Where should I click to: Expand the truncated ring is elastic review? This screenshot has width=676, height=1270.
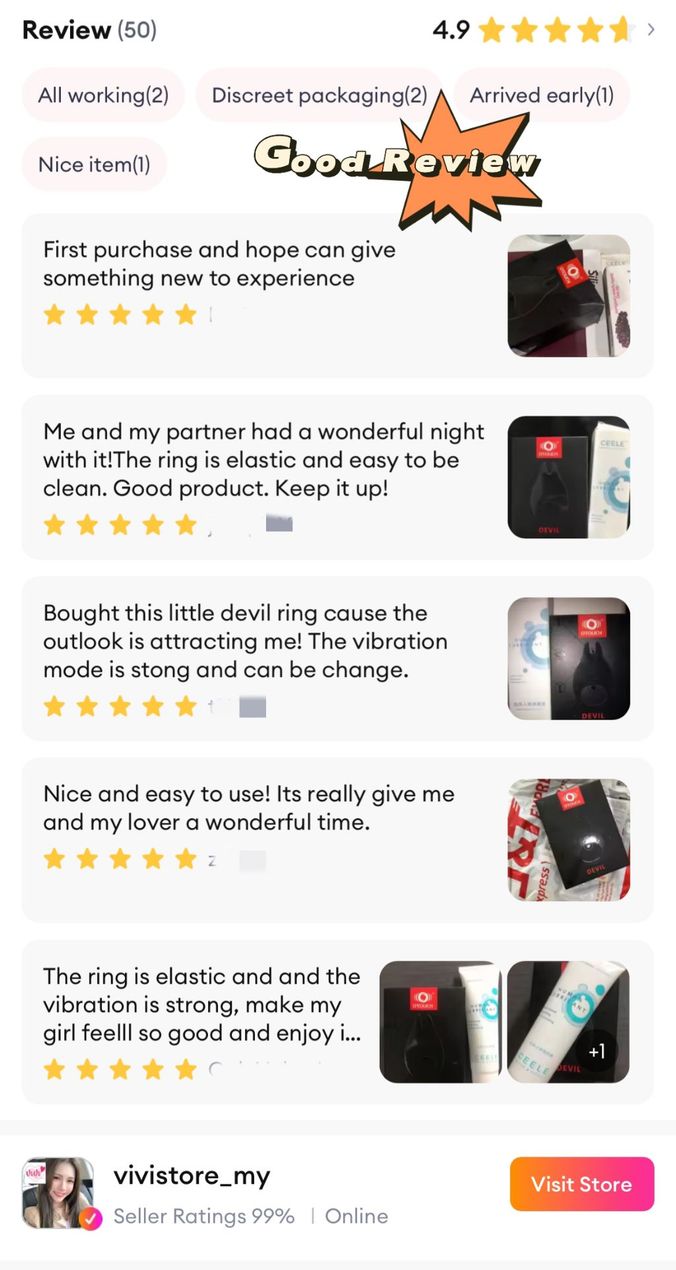tap(202, 1005)
